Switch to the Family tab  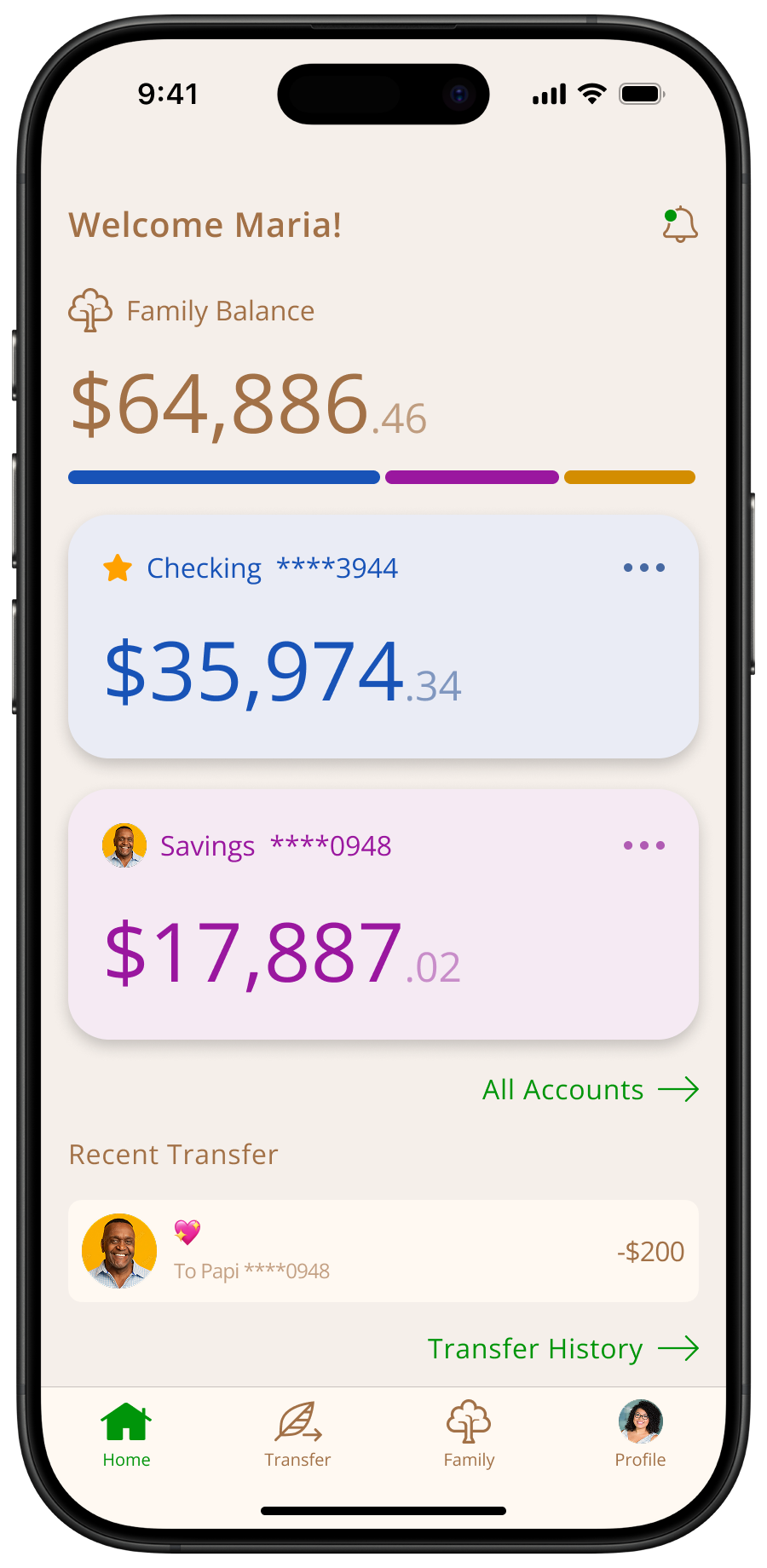(x=469, y=1435)
